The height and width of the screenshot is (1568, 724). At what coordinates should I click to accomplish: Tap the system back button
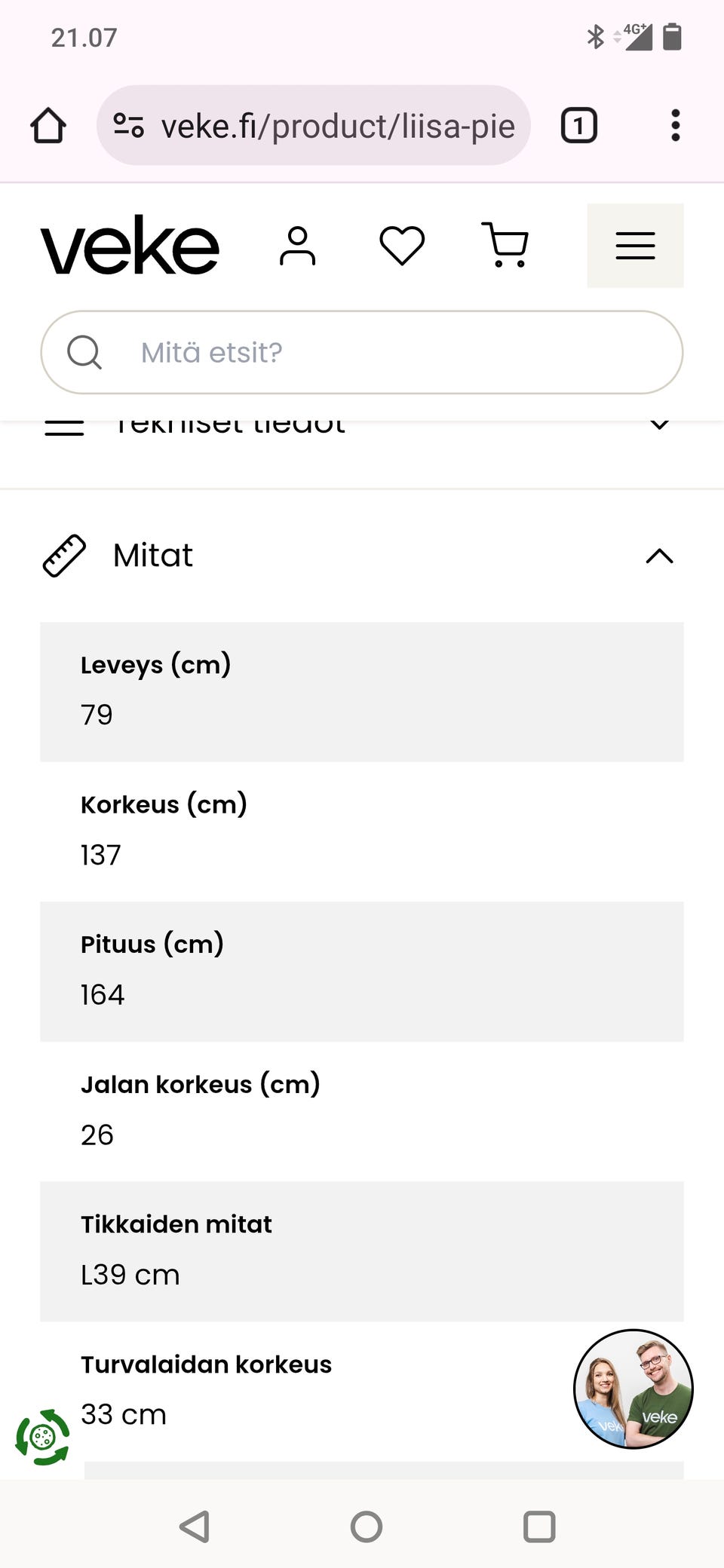[195, 1527]
